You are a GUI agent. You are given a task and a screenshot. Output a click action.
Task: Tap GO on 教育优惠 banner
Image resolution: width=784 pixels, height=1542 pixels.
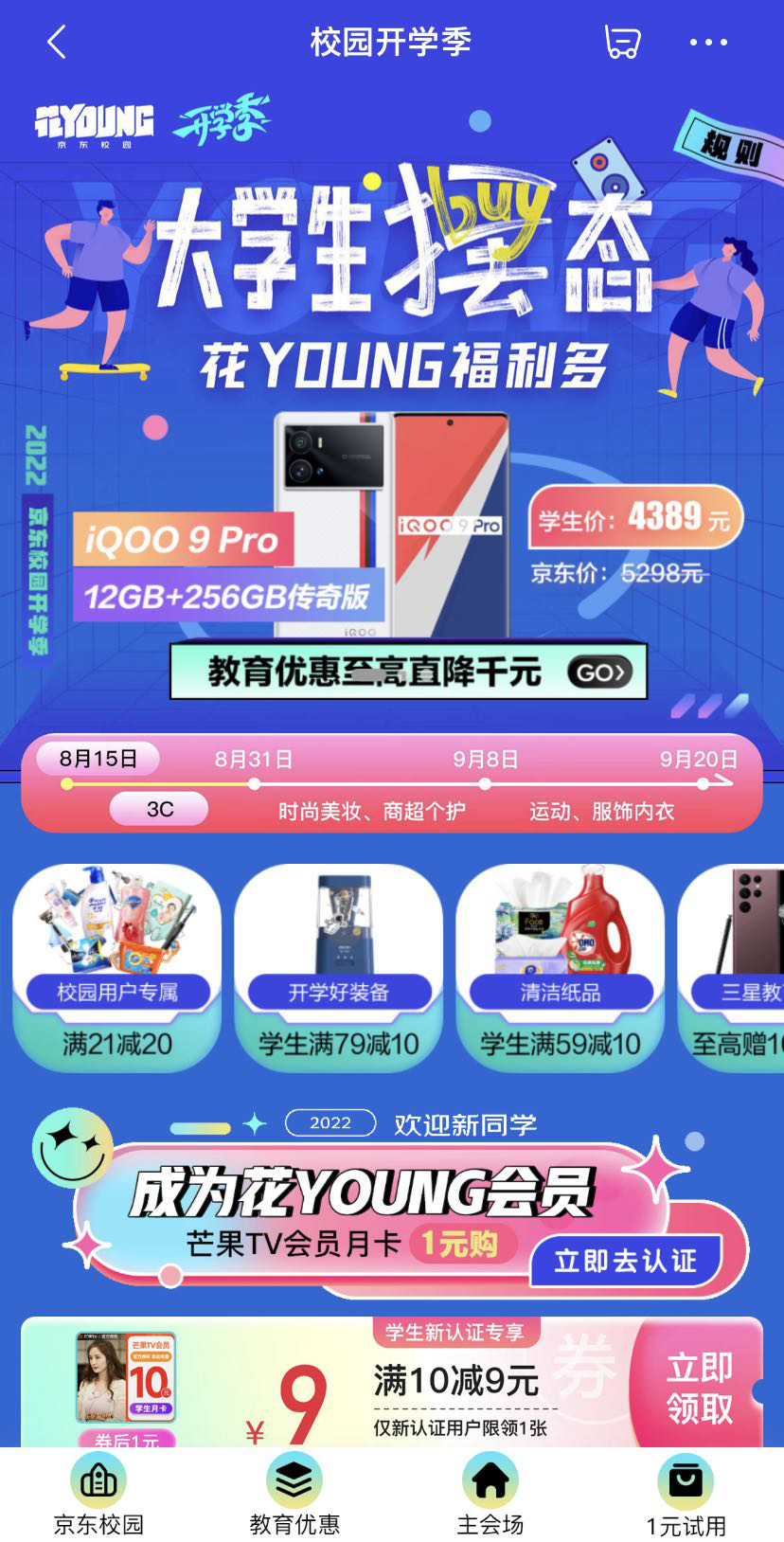click(x=600, y=672)
